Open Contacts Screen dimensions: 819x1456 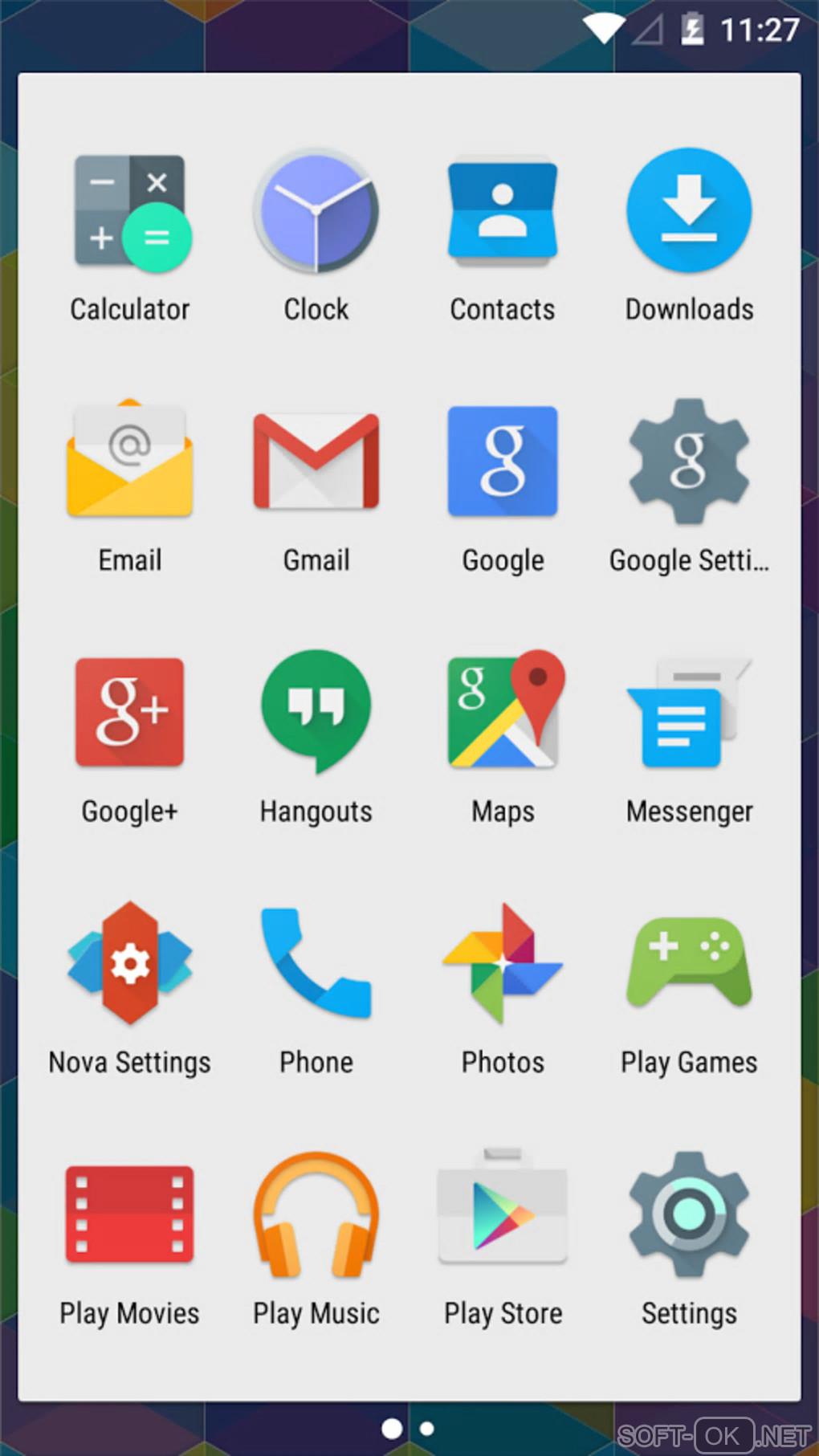coord(503,212)
